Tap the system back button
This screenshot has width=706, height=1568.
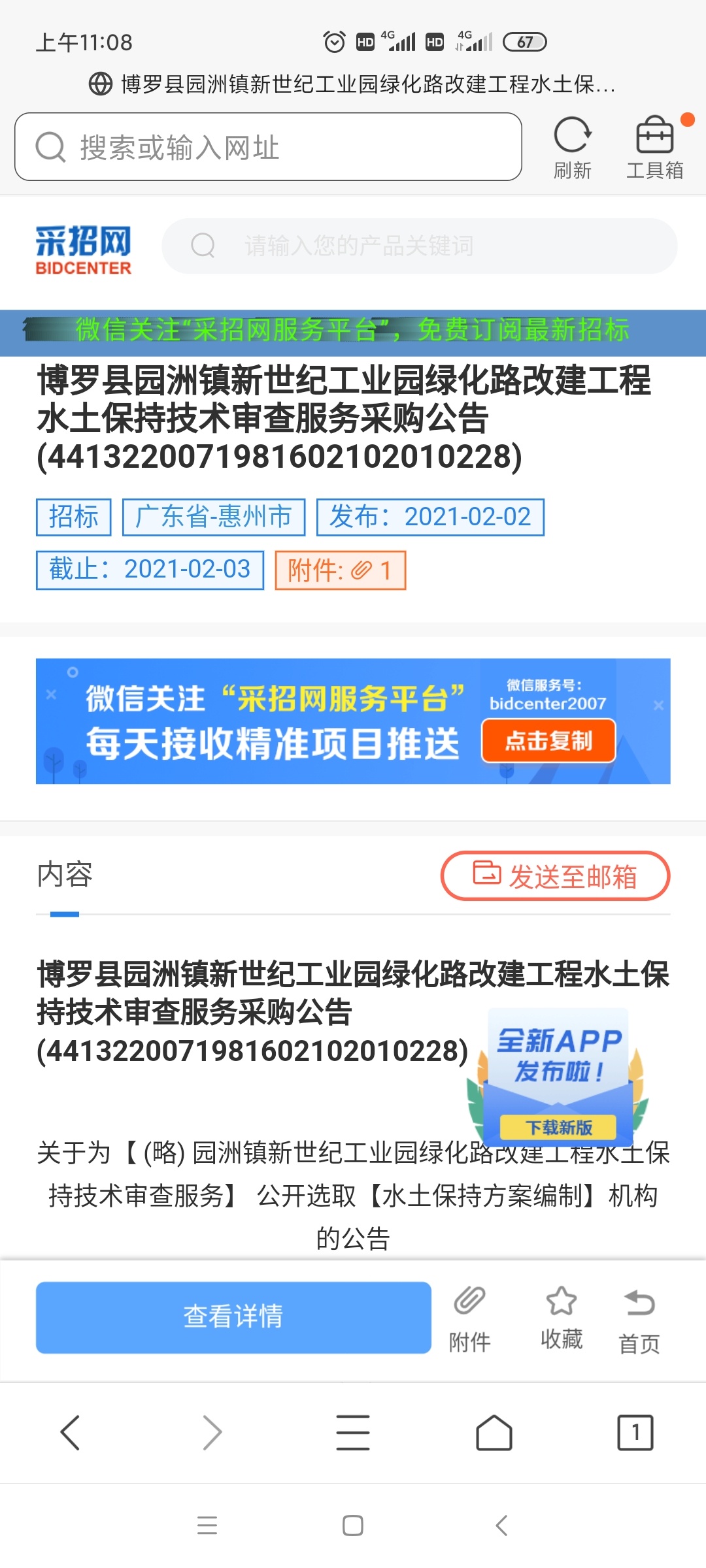pos(501,1526)
